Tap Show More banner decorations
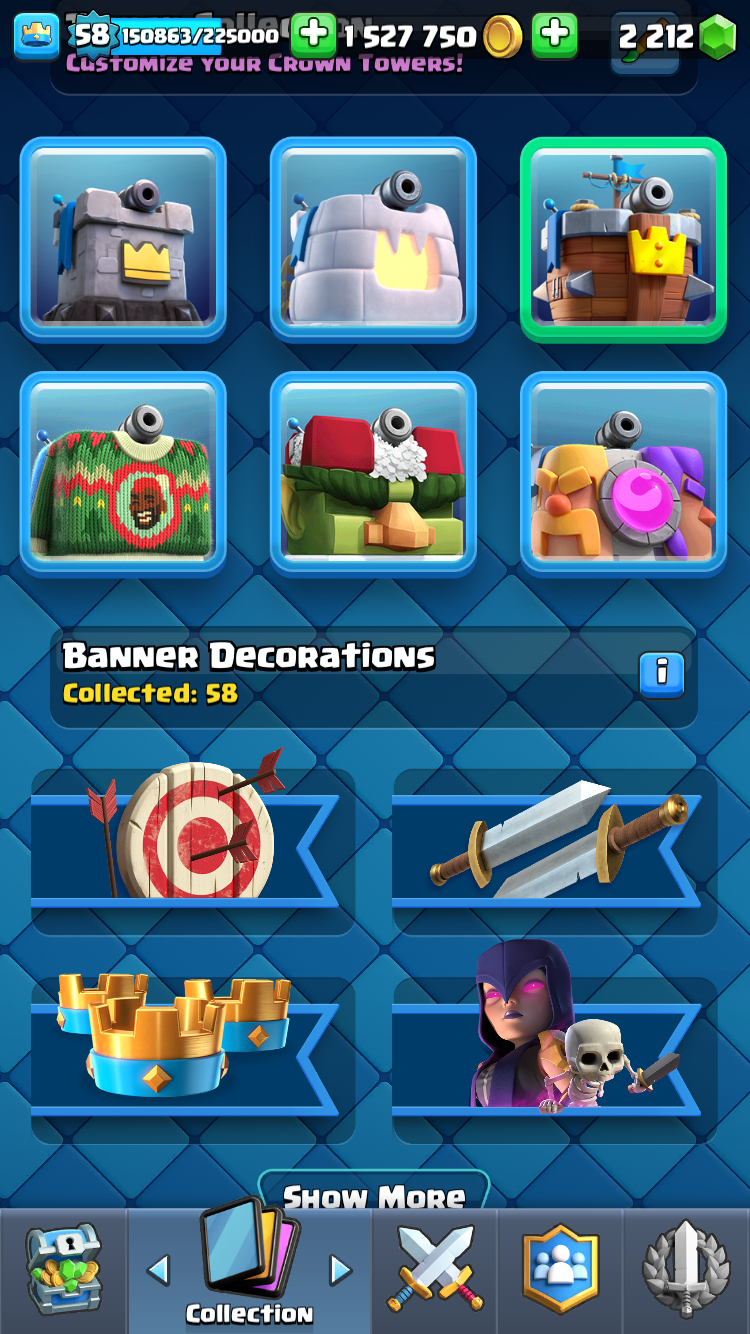The width and height of the screenshot is (750, 1334). [374, 1195]
